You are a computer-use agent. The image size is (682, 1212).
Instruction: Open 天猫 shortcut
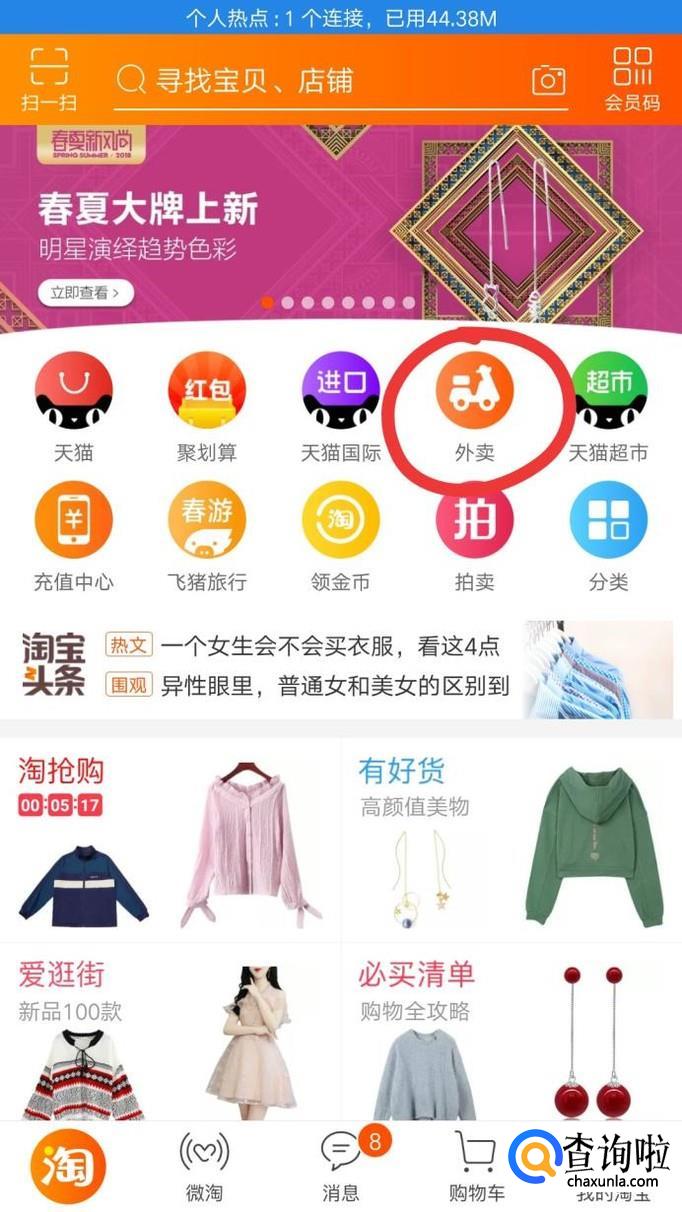[x=73, y=407]
